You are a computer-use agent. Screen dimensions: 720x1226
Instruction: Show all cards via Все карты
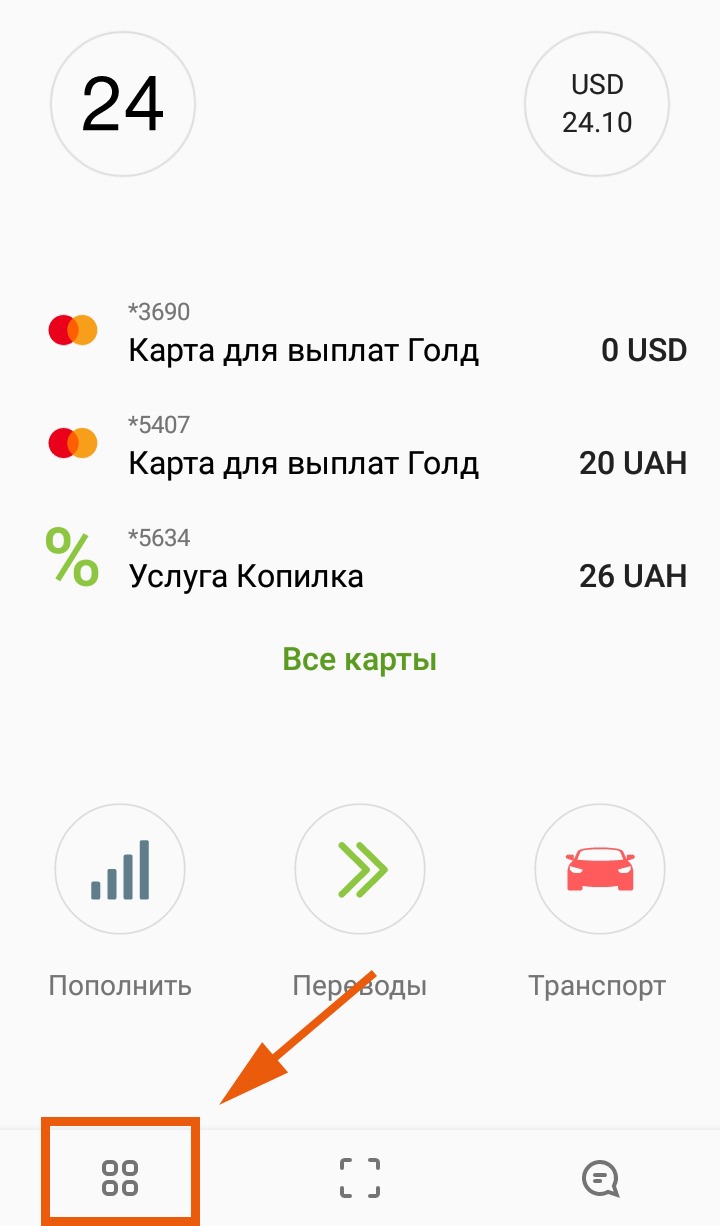360,660
